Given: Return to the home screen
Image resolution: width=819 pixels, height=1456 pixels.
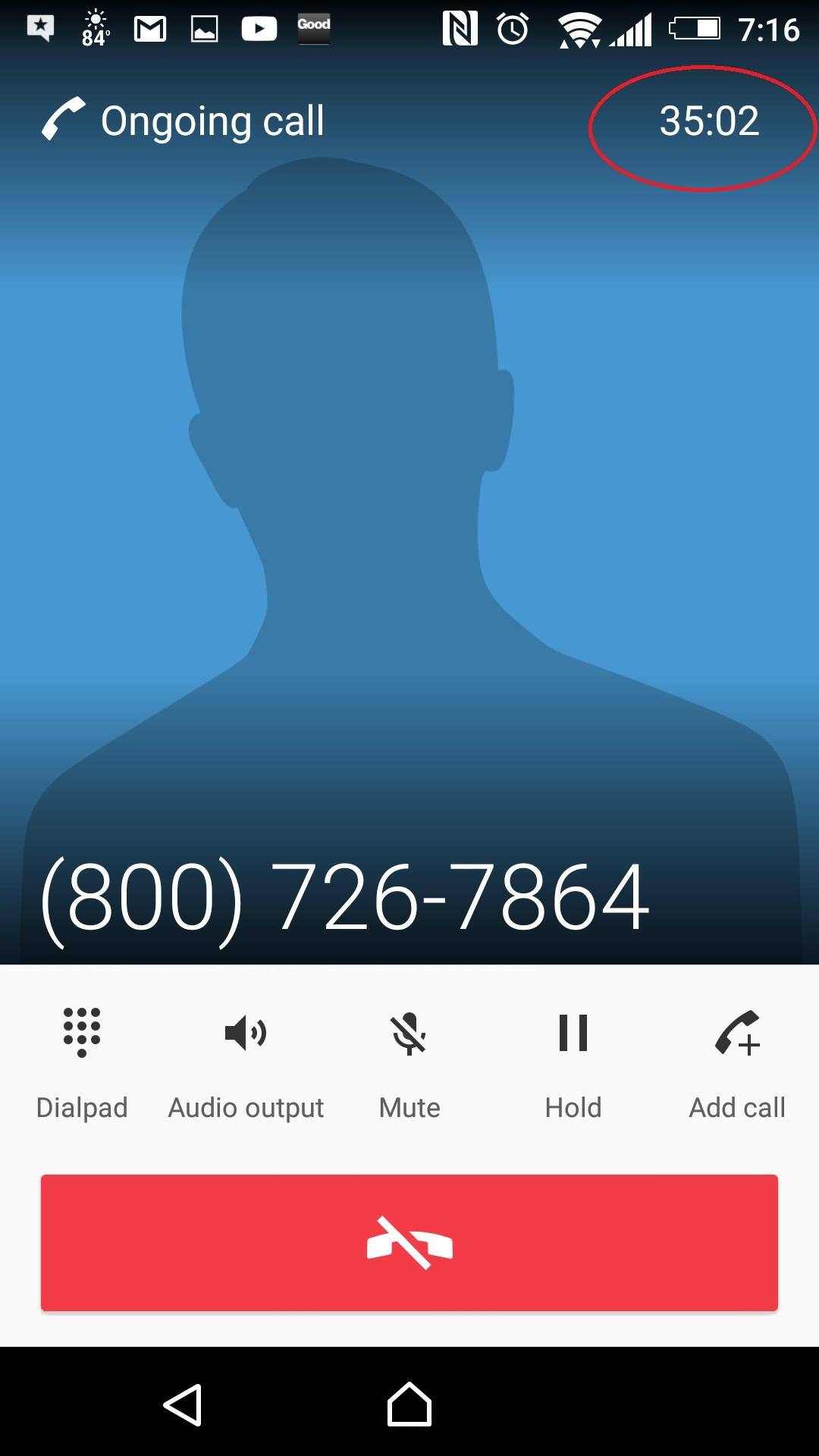Looking at the screenshot, I should (409, 1404).
